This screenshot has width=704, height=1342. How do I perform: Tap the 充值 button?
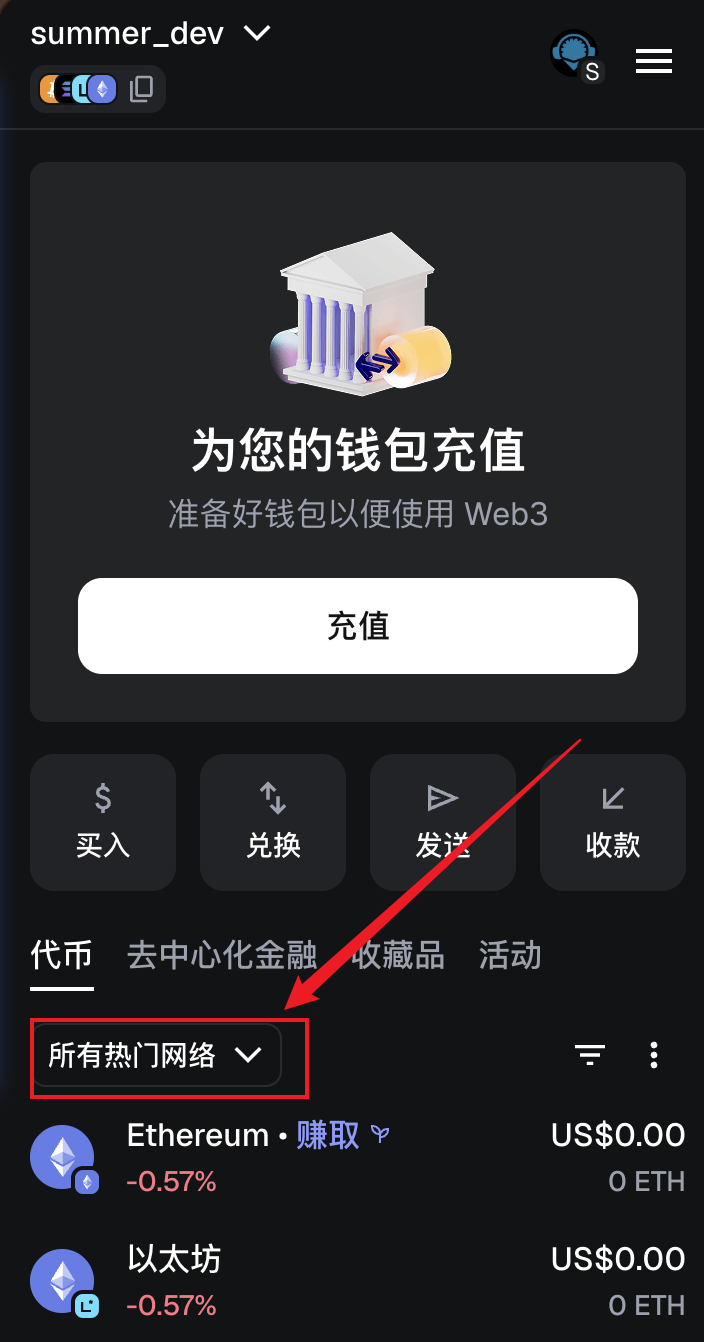[357, 626]
